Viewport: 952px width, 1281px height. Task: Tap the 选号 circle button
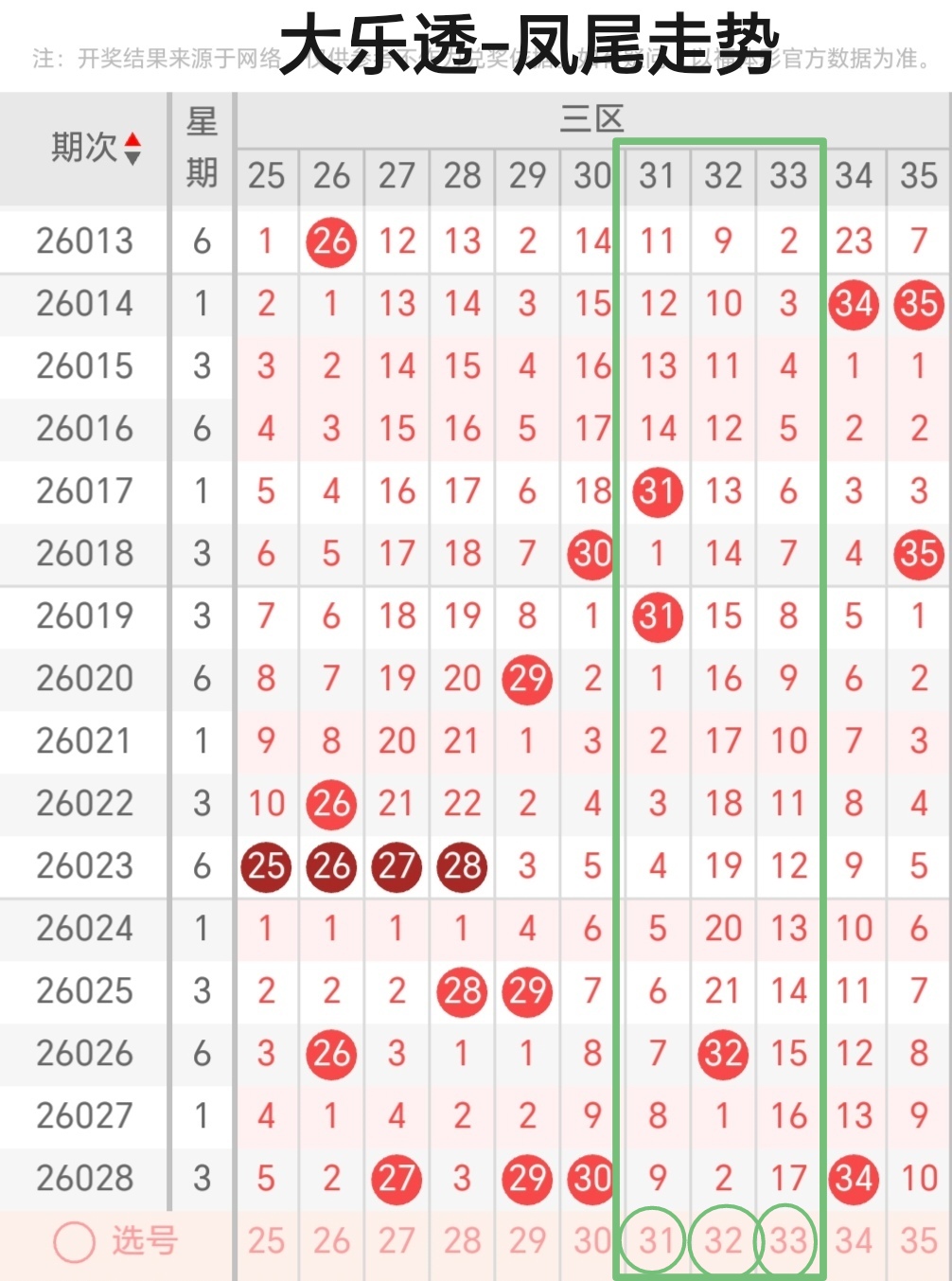75,1241
